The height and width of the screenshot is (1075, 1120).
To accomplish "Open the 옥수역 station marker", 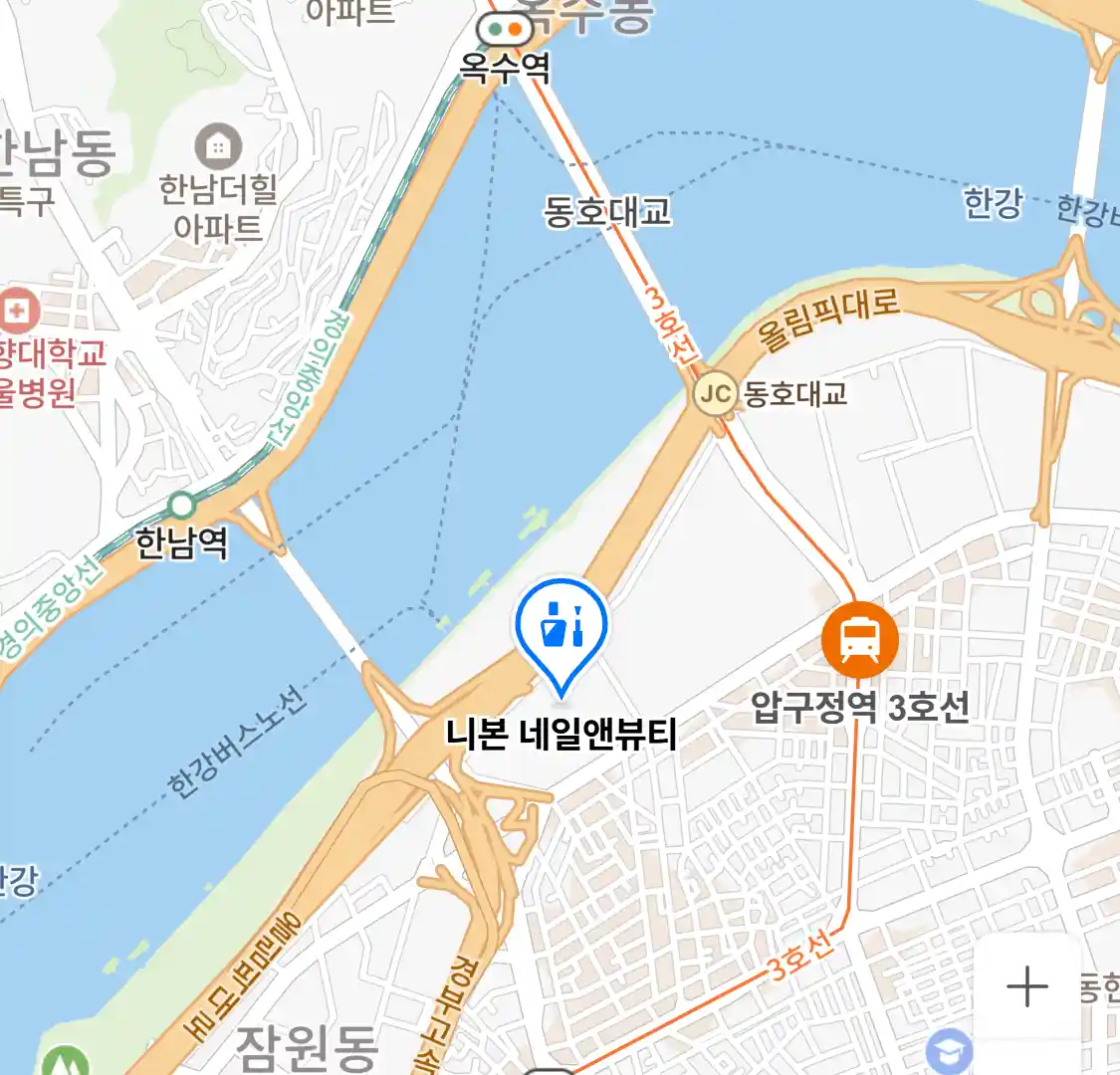I will click(504, 29).
